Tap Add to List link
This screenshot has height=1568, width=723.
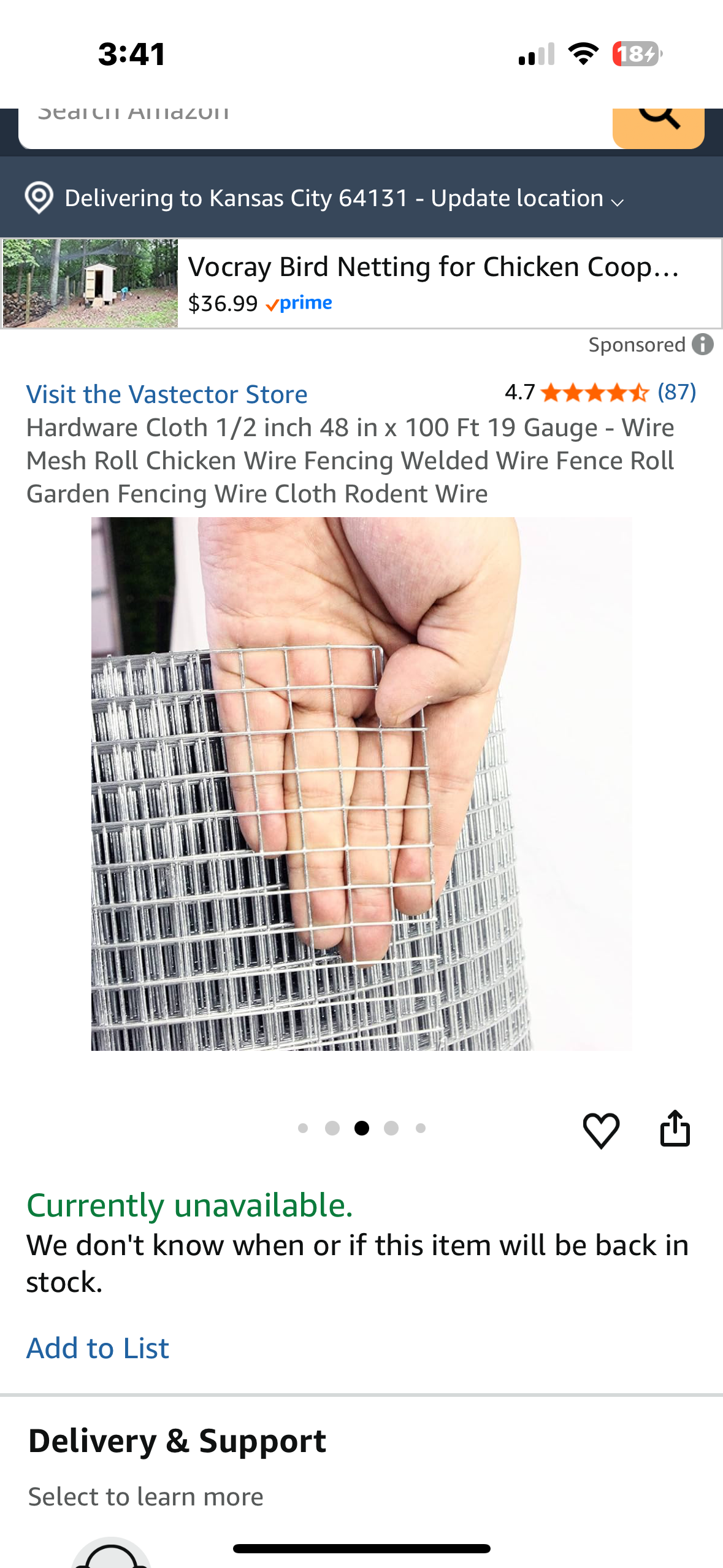click(x=98, y=1348)
